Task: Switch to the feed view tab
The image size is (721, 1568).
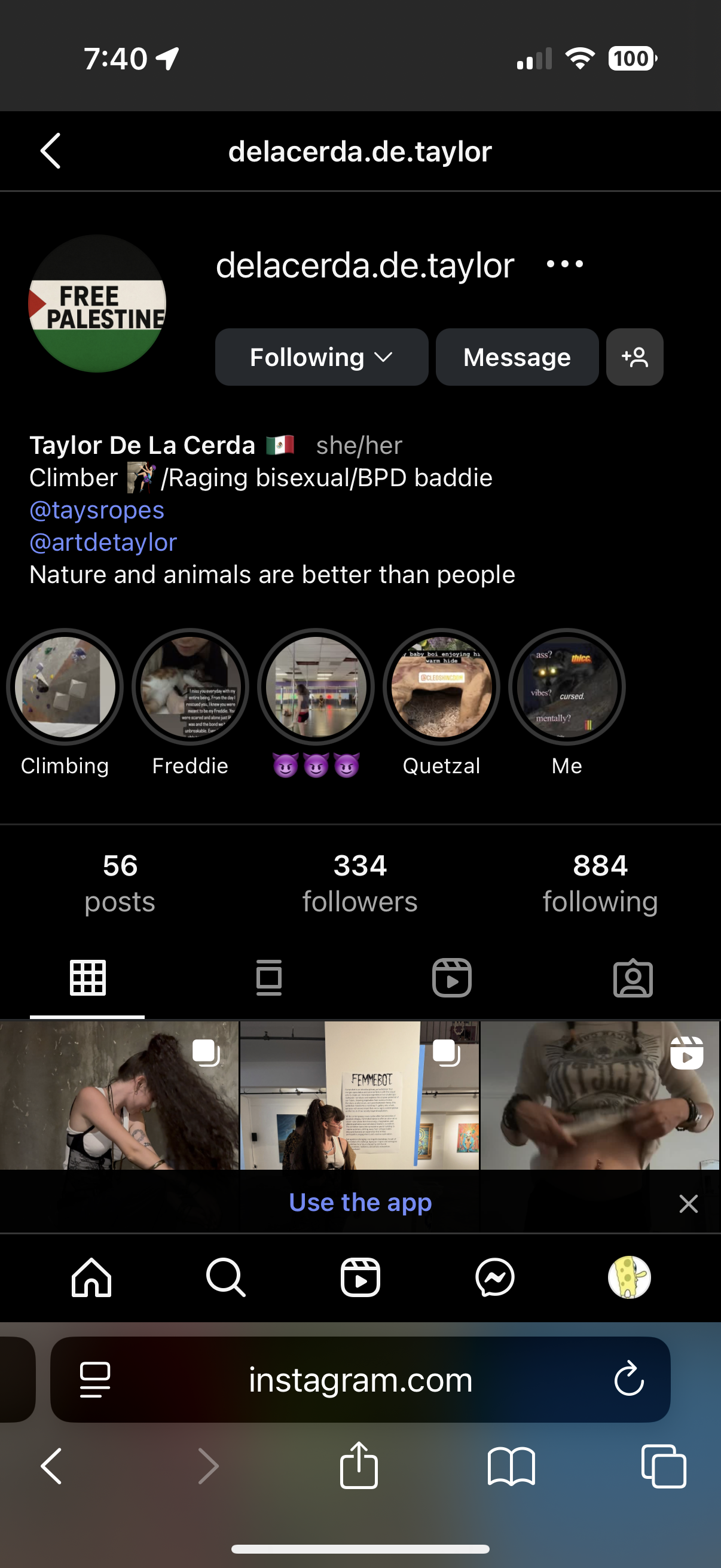Action: point(268,978)
